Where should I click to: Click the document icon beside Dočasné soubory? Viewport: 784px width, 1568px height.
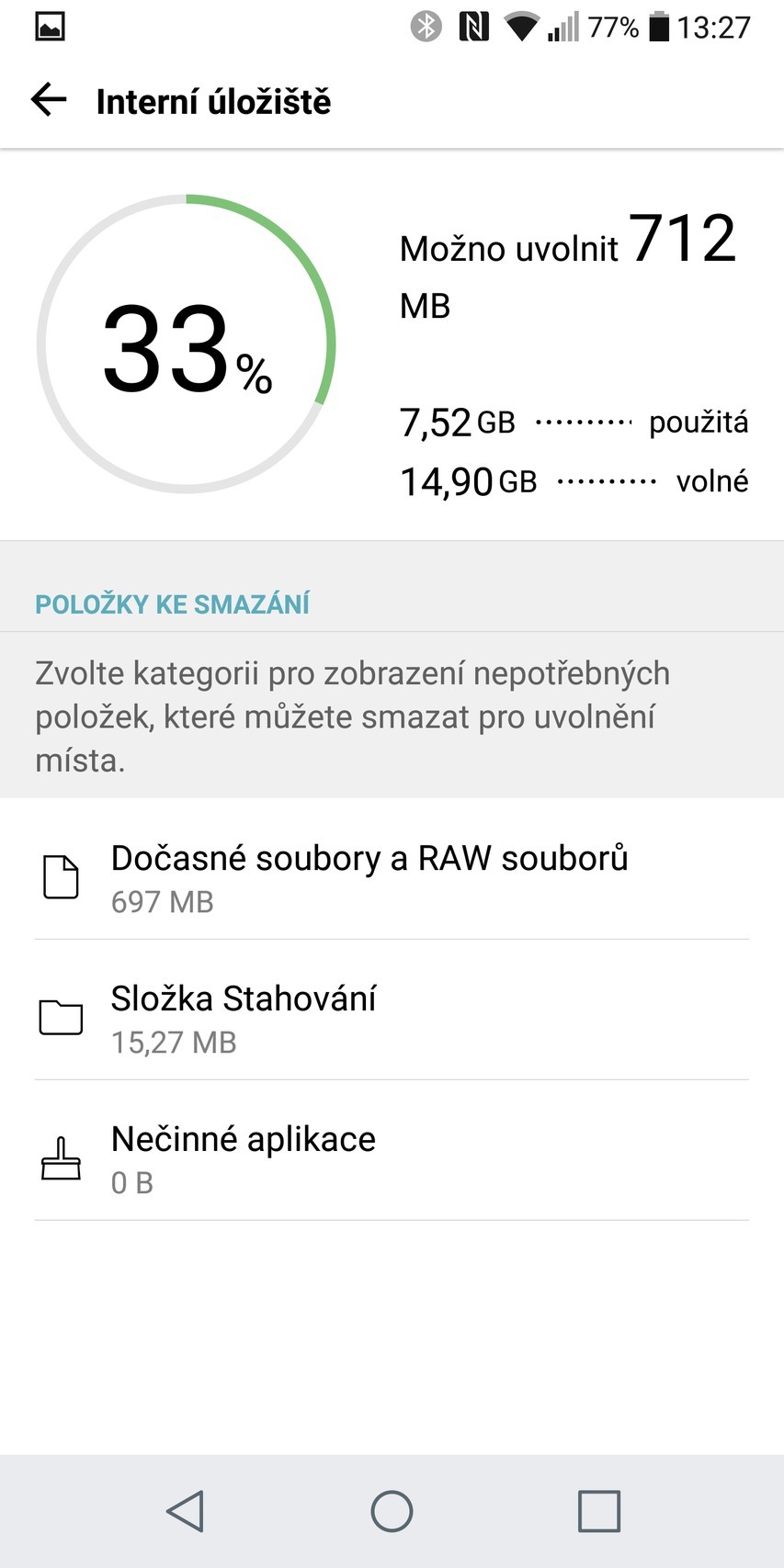pos(59,876)
